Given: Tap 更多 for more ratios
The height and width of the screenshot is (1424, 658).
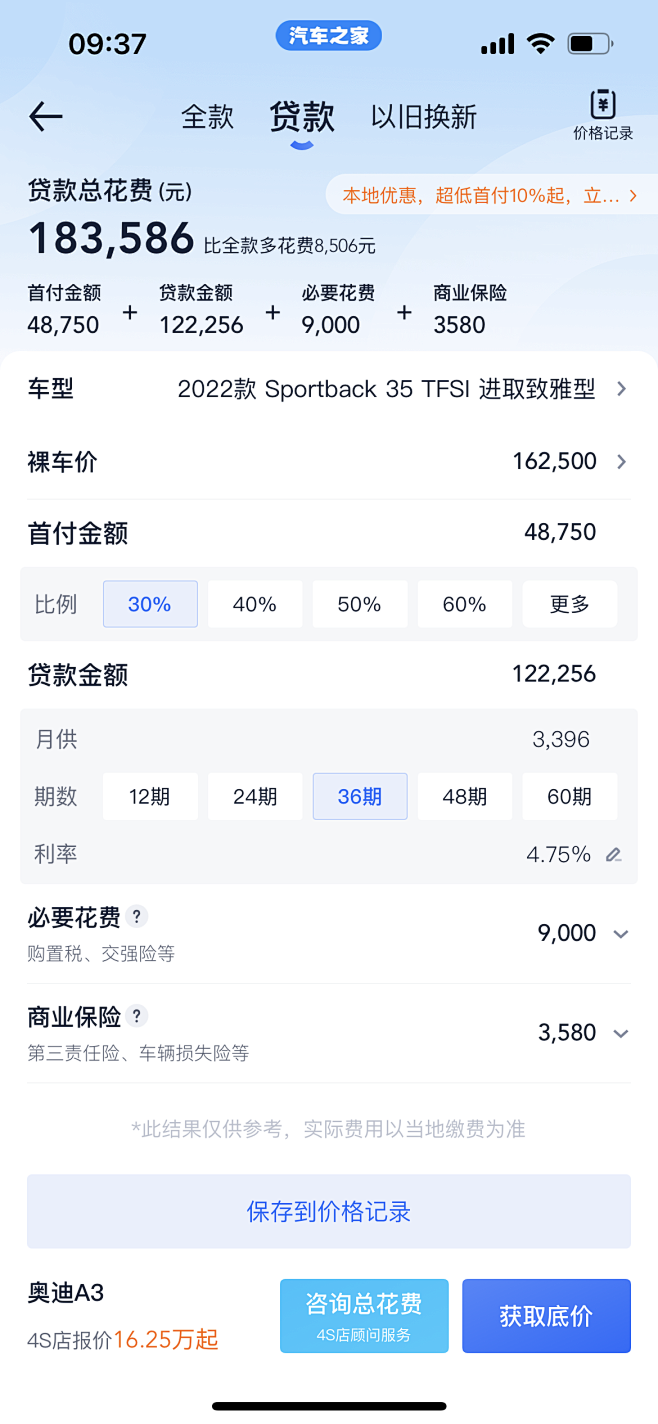Looking at the screenshot, I should point(570,604).
